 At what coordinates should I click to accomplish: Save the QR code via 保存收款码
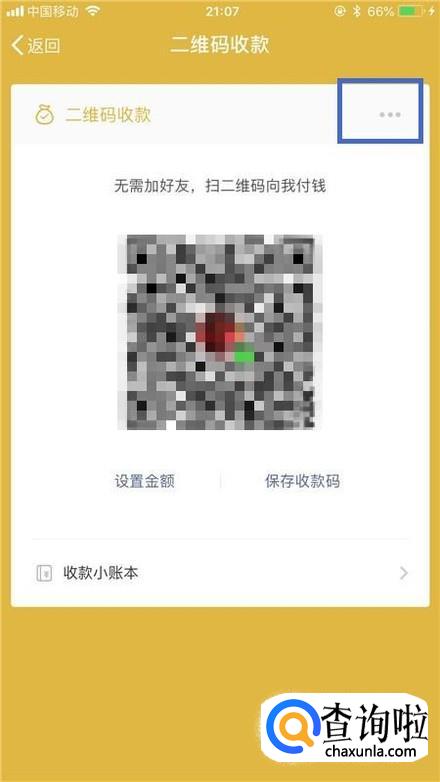(x=302, y=481)
